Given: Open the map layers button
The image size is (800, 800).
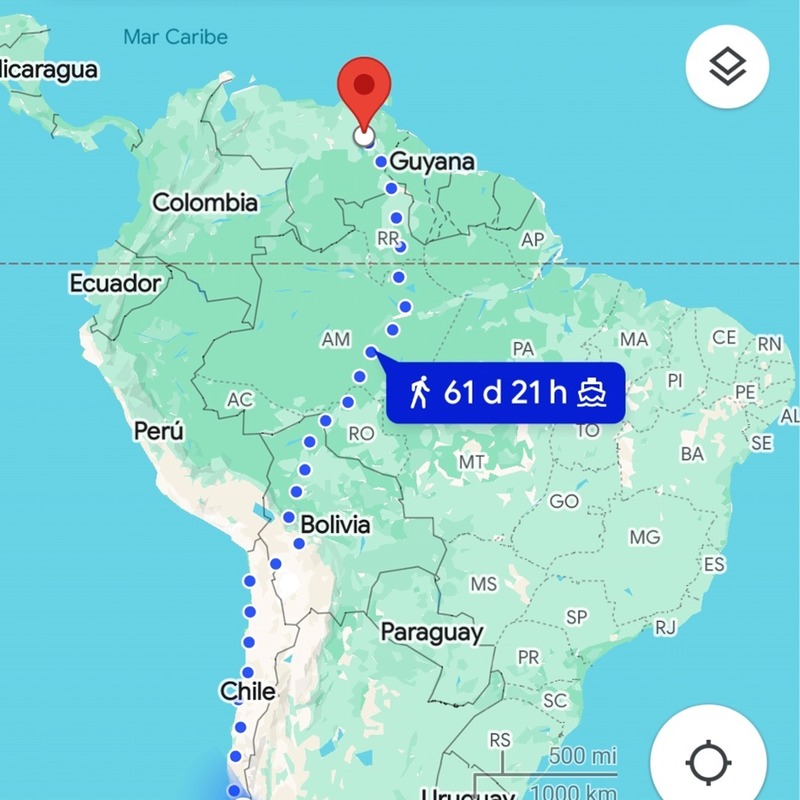Looking at the screenshot, I should (x=727, y=67).
